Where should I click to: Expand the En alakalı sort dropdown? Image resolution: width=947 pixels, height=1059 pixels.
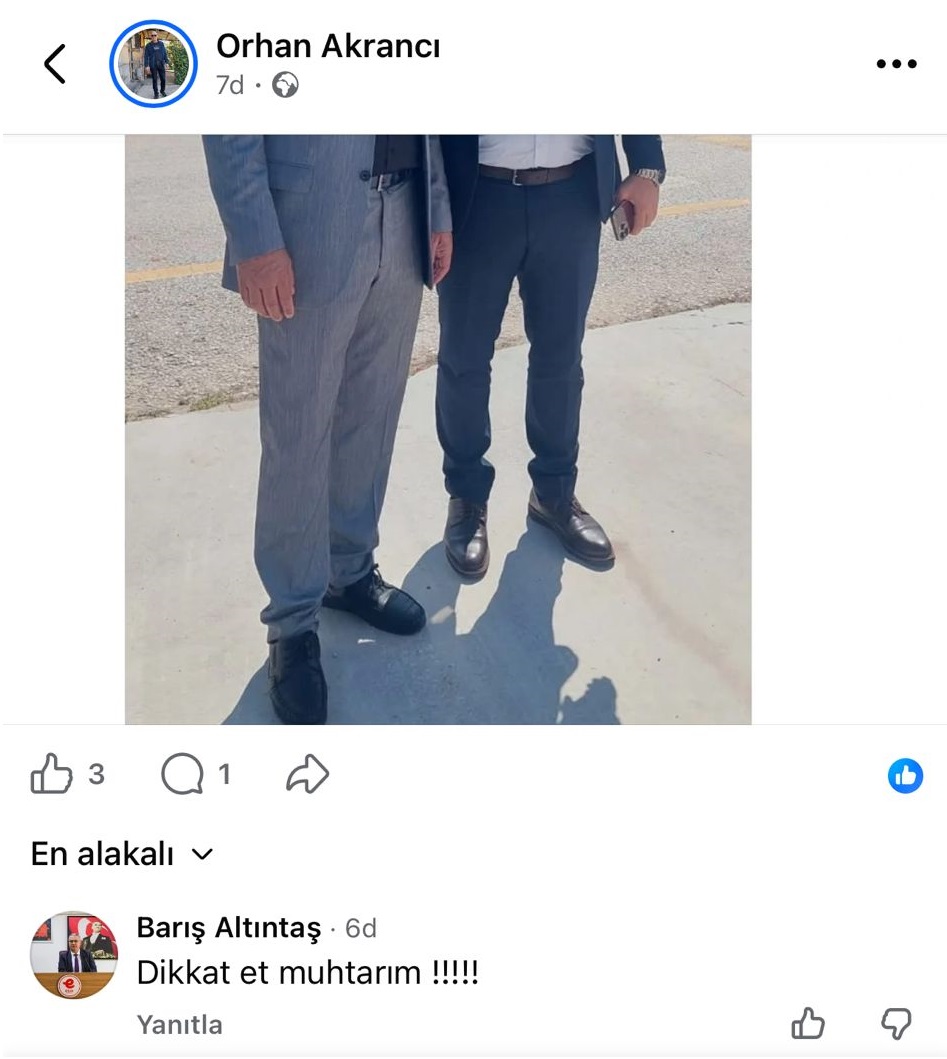122,854
